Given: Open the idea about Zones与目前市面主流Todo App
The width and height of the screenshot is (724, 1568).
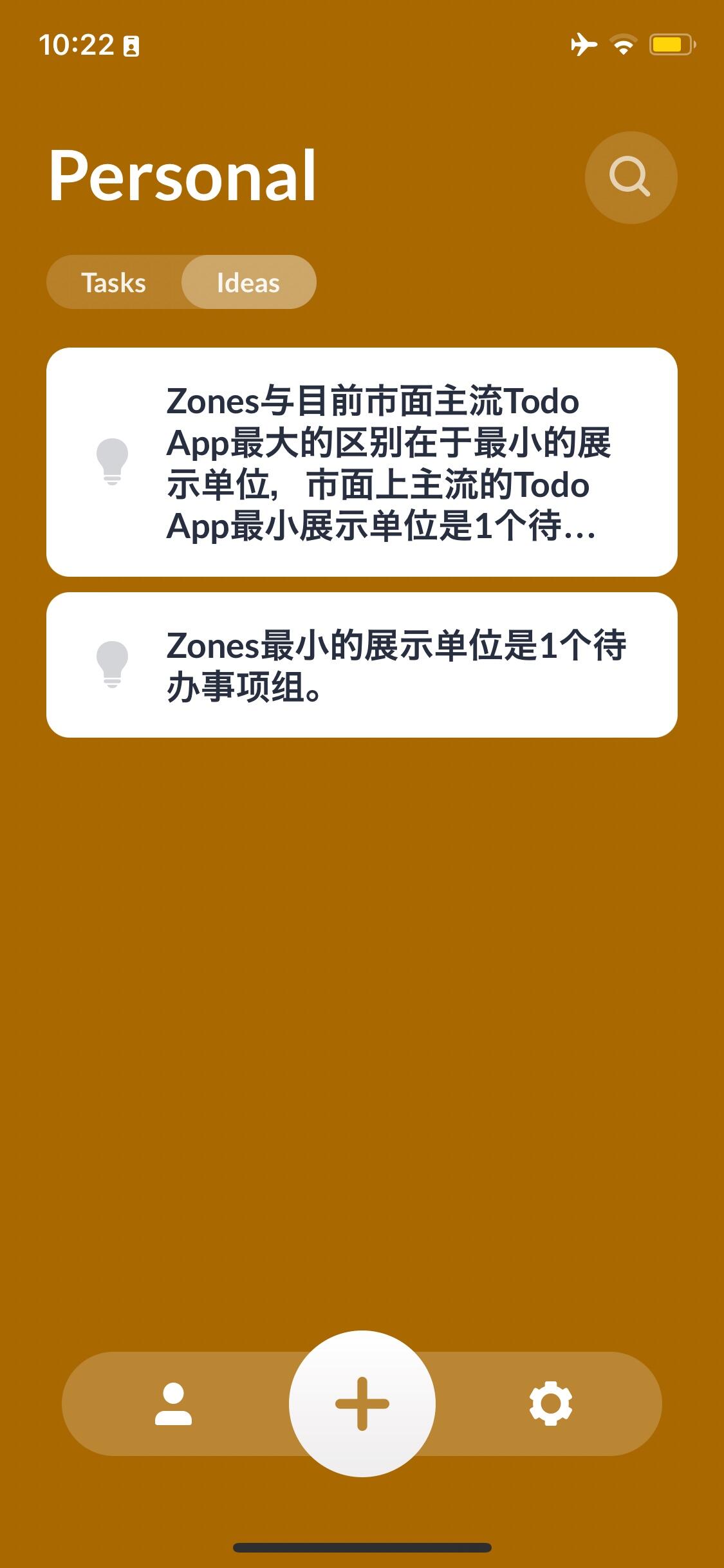Looking at the screenshot, I should click(362, 462).
